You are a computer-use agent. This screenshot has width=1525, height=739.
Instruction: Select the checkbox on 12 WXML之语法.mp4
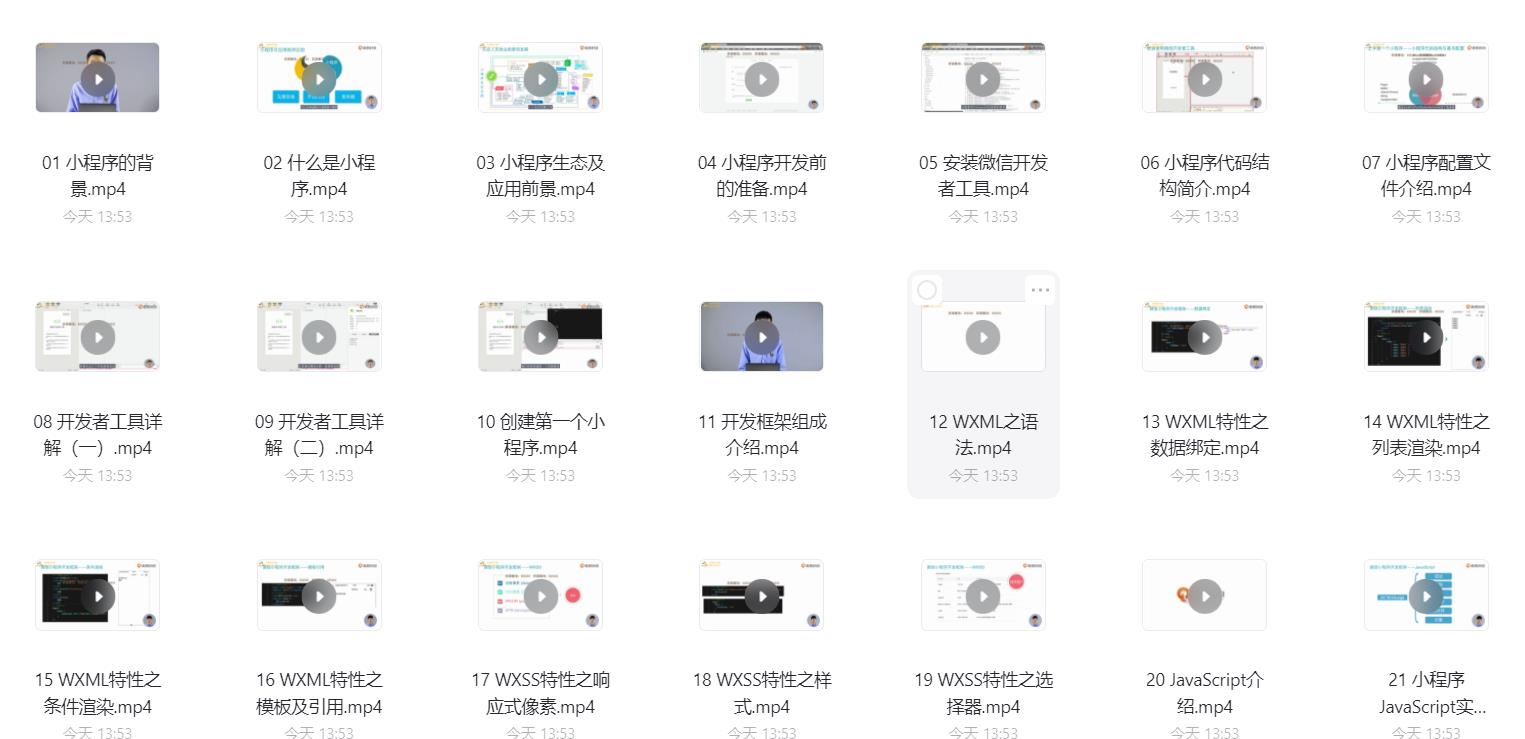click(x=927, y=291)
